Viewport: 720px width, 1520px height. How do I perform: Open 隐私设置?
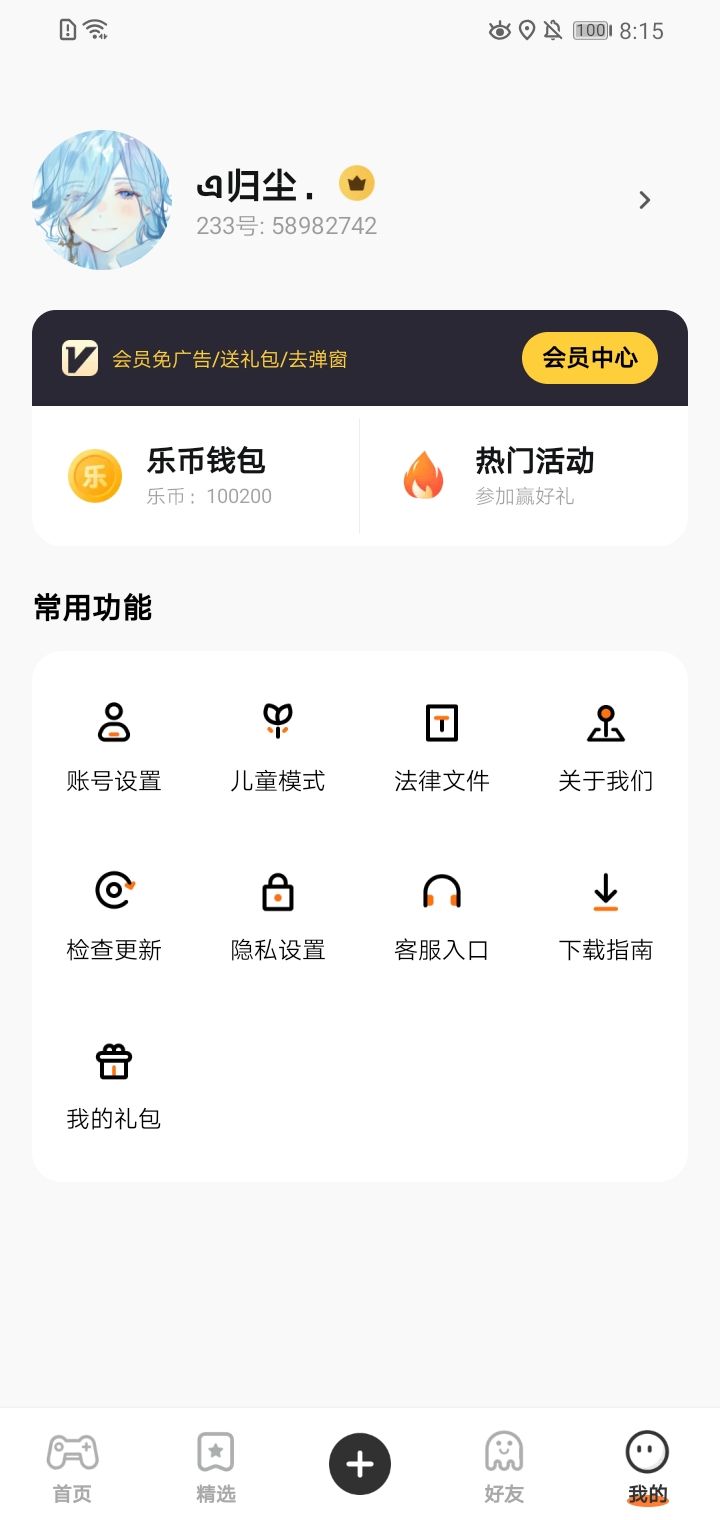(278, 914)
